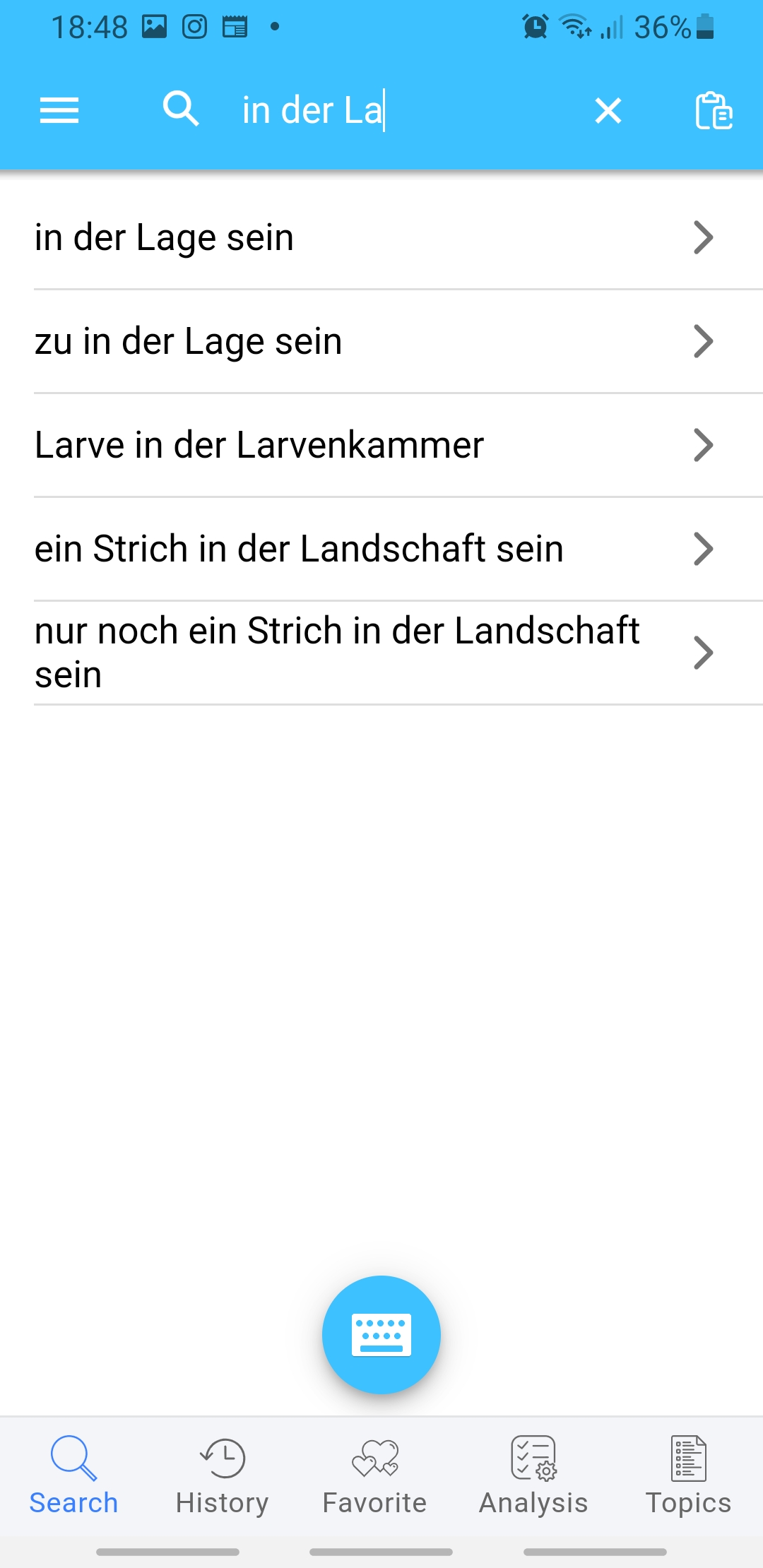Open the Analysis tab
Viewport: 763px width, 1568px height.
pos(533,1476)
